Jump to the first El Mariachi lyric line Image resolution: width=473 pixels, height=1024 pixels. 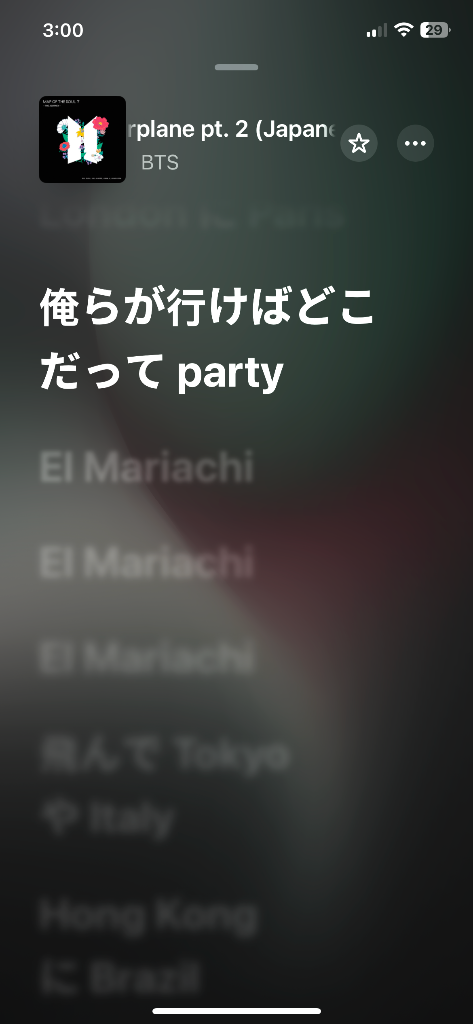tap(147, 468)
